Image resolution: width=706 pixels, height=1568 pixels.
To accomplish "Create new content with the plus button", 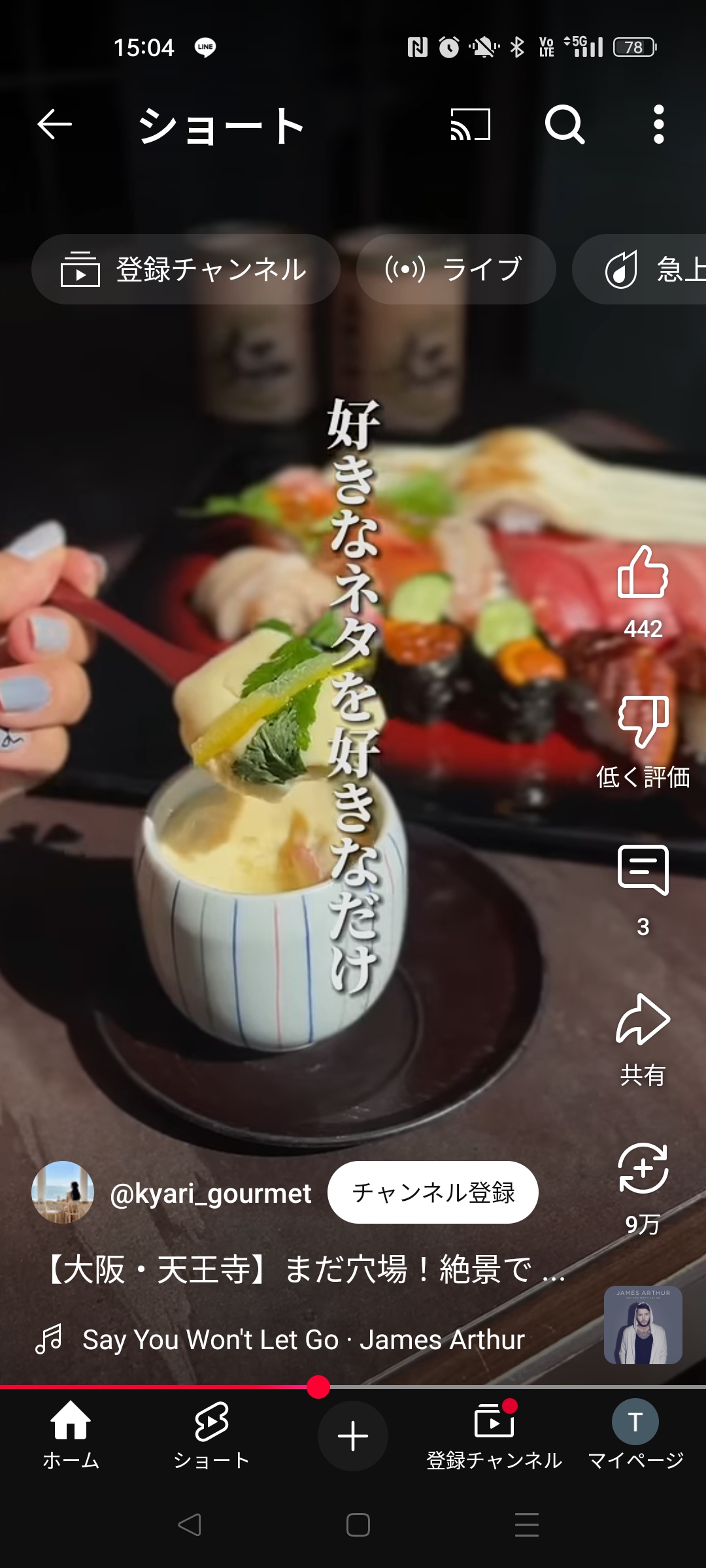I will point(353,1436).
